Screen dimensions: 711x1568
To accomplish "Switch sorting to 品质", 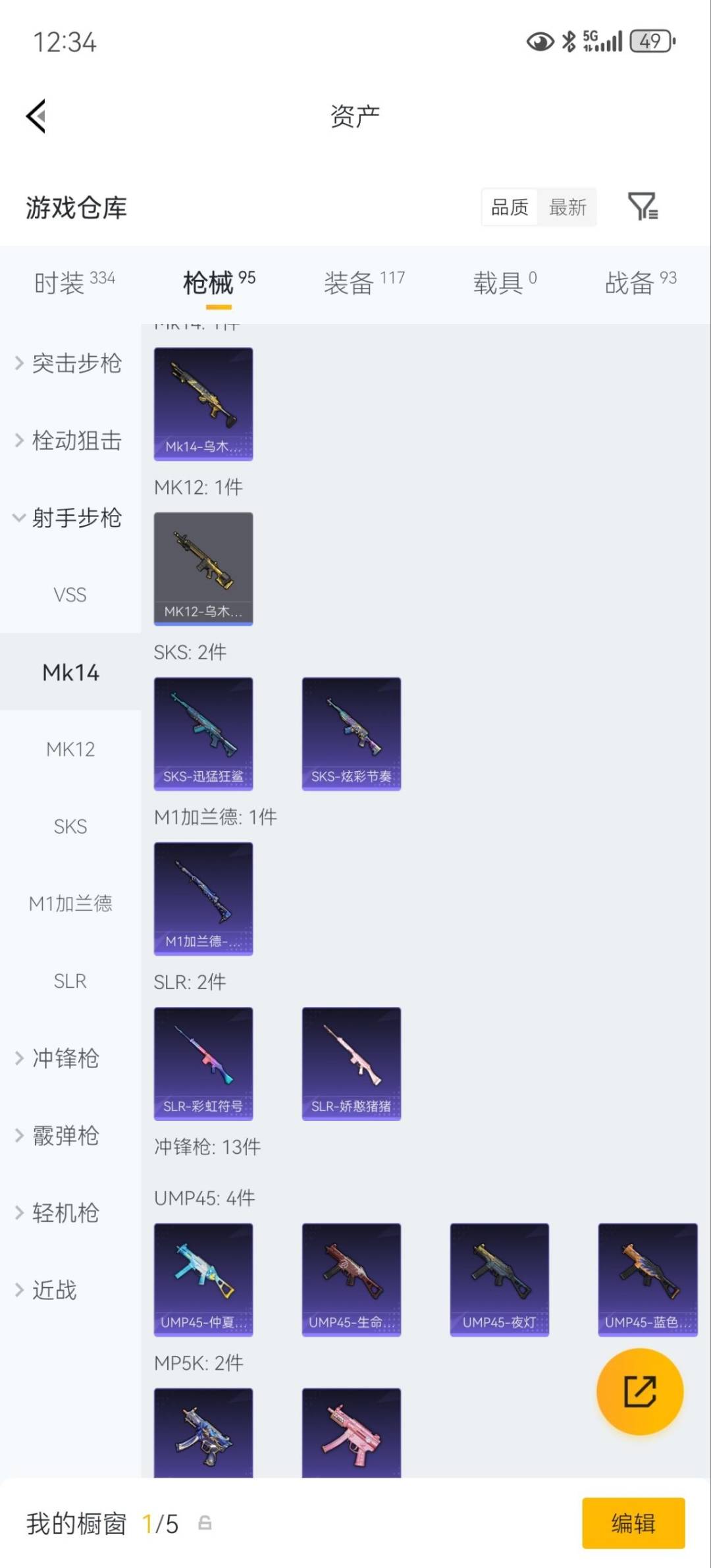I will [508, 207].
